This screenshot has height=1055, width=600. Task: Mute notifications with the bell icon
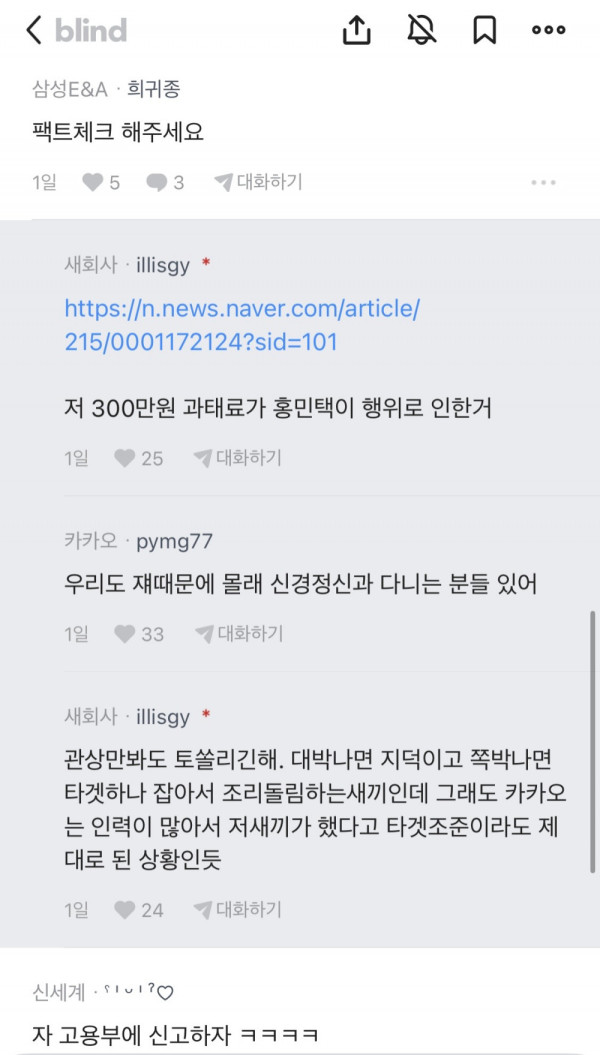pos(422,31)
